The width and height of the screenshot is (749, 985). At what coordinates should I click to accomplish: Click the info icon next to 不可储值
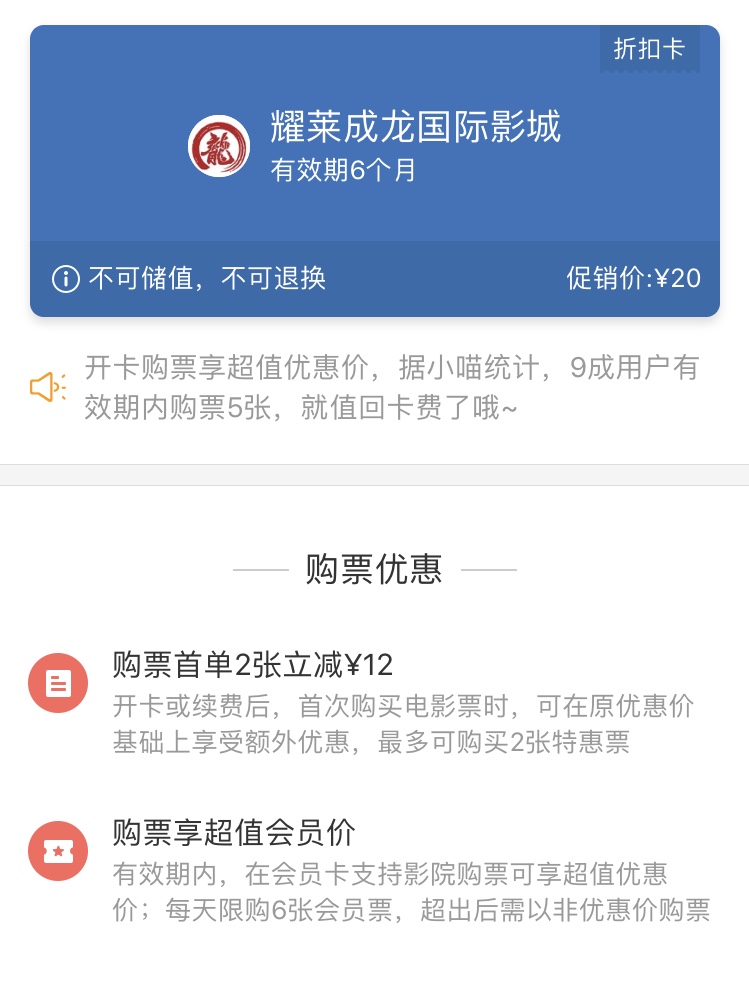click(x=65, y=278)
